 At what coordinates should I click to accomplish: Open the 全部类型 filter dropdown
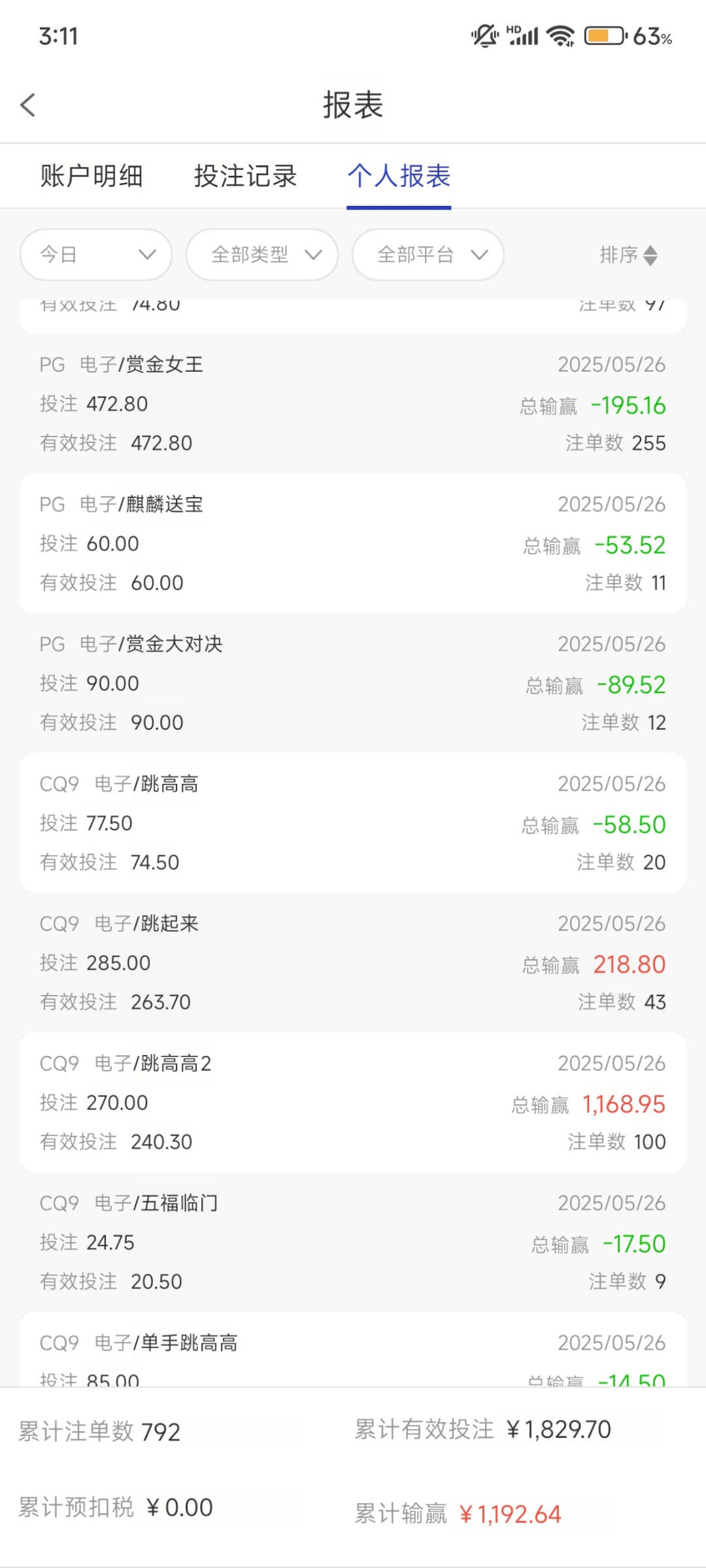pyautogui.click(x=262, y=254)
